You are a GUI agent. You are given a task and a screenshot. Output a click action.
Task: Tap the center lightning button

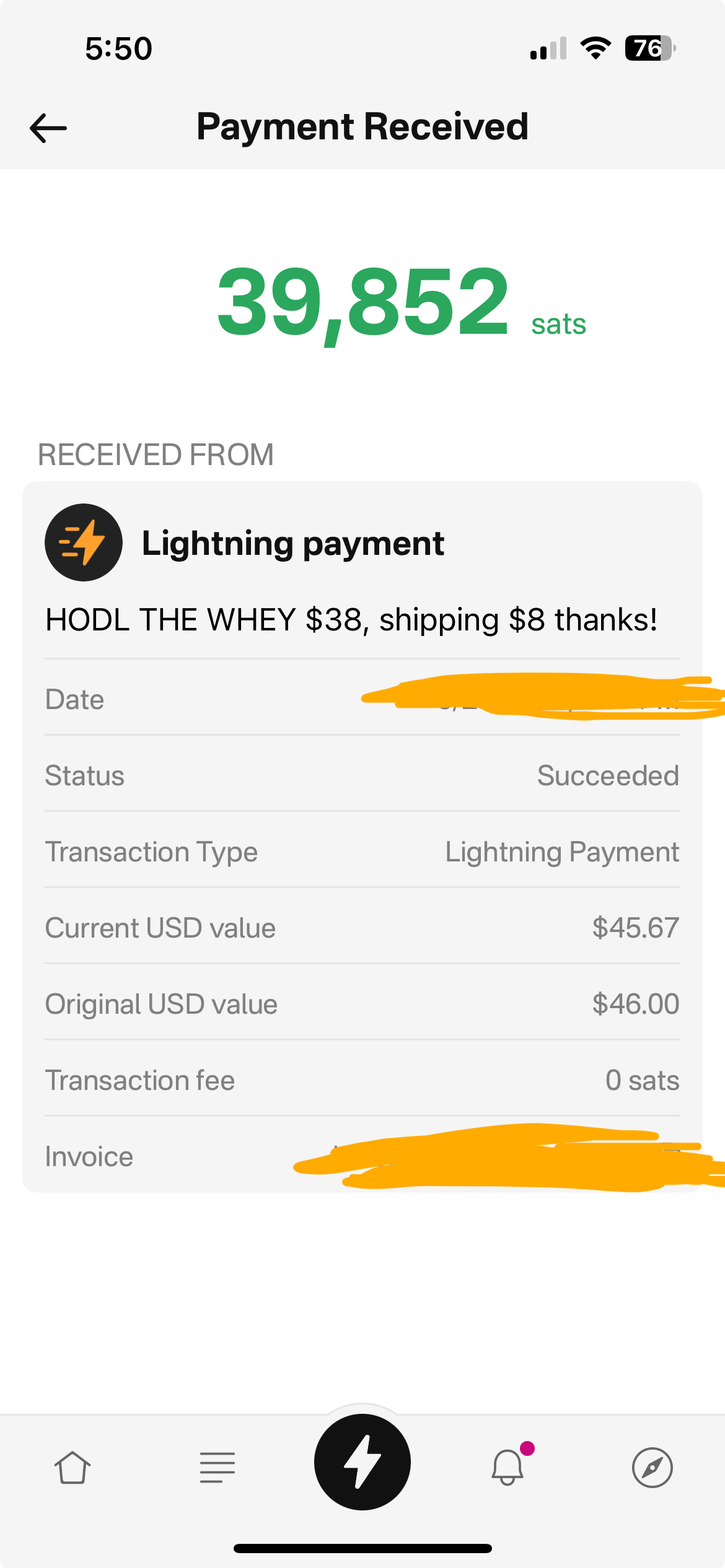click(362, 1462)
